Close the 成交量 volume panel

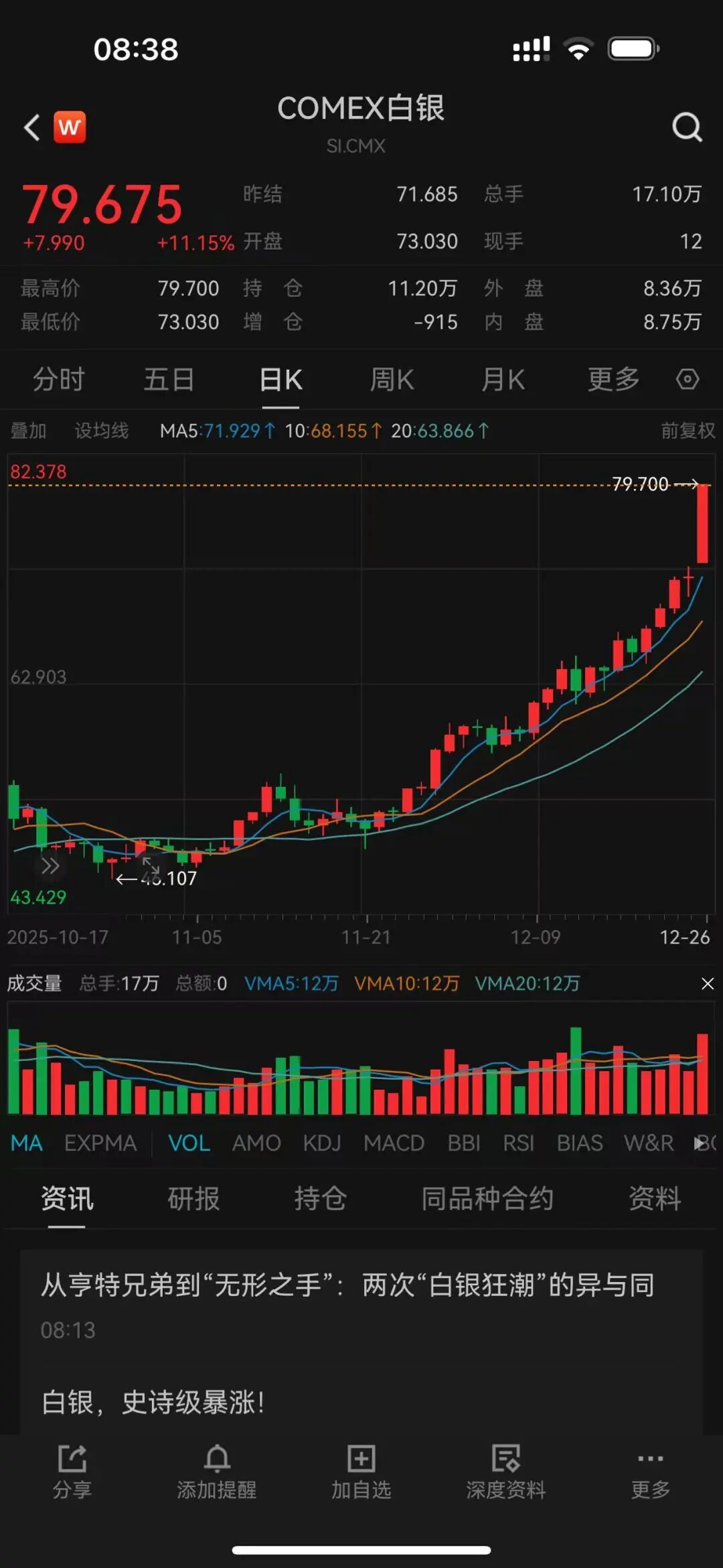click(708, 983)
